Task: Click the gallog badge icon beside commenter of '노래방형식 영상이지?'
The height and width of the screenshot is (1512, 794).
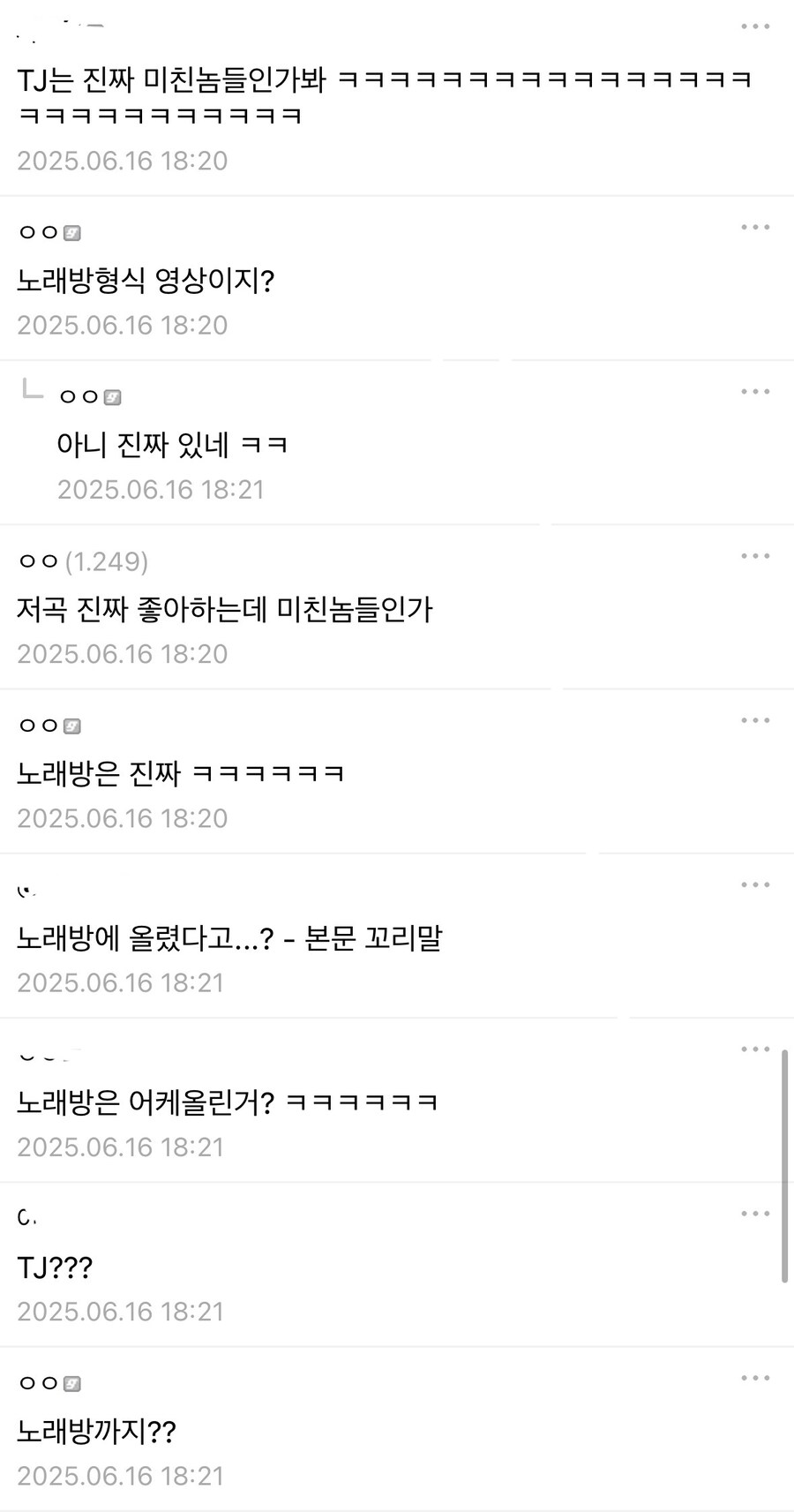Action: coord(71,233)
